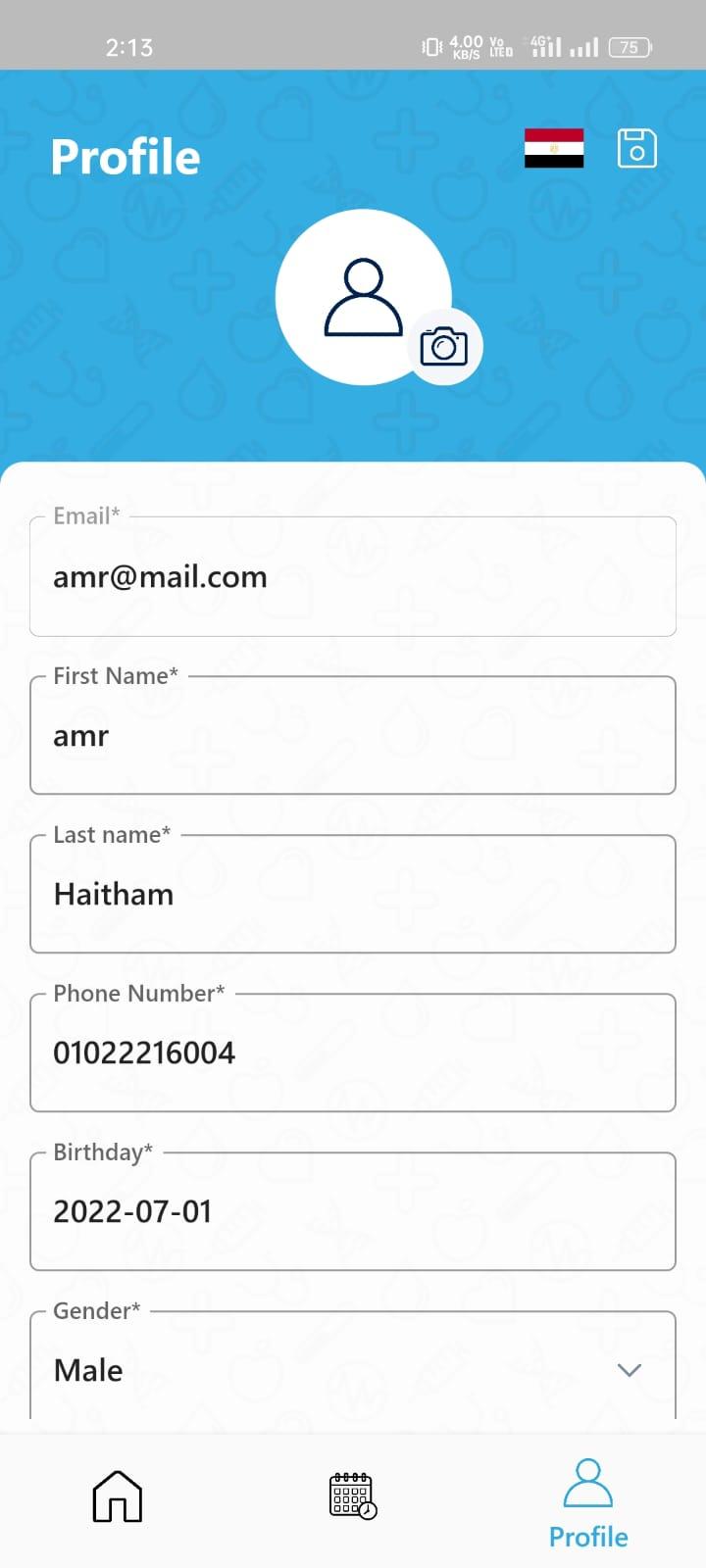Expand the Gender dropdown

point(353,1369)
